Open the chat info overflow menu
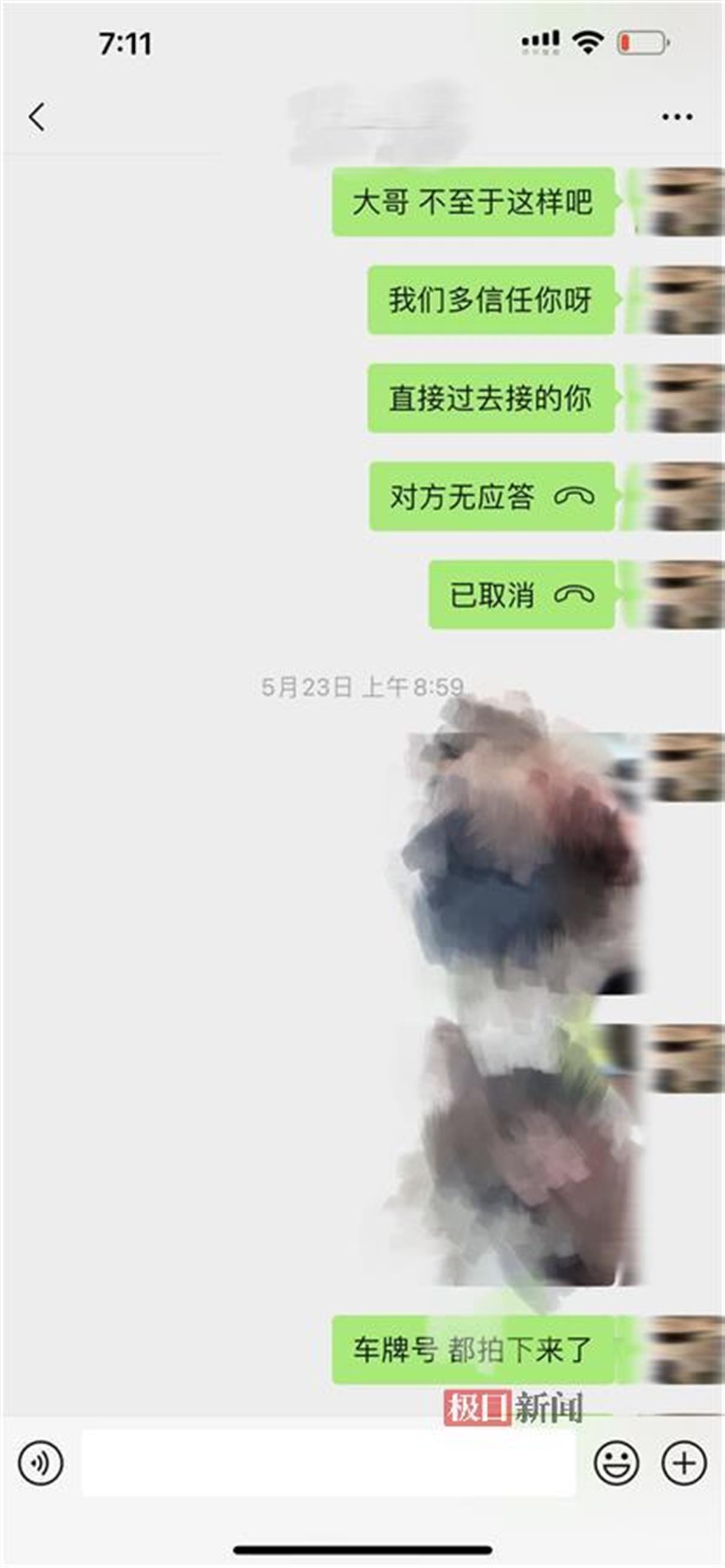Screen dimensions: 725x1568 click(677, 116)
